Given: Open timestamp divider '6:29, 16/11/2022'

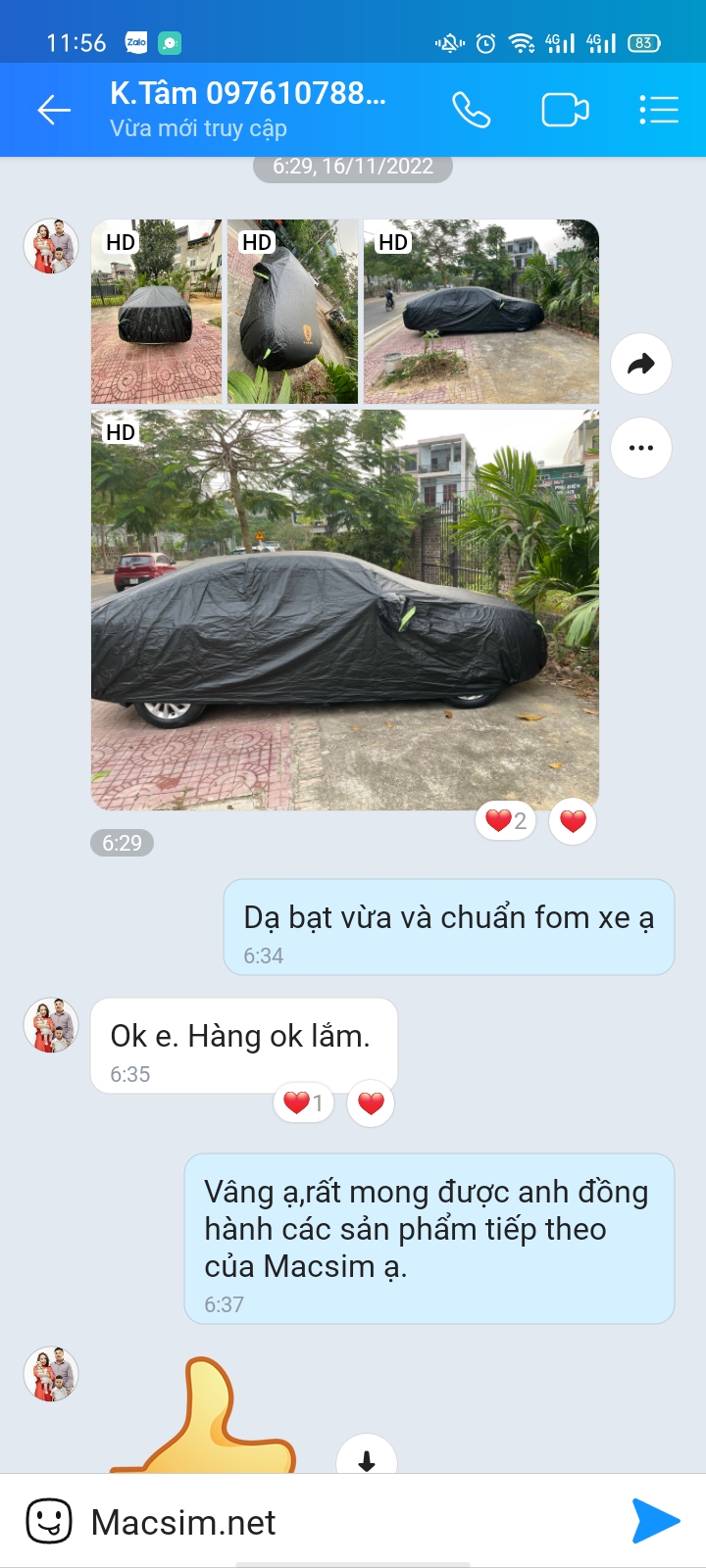Looking at the screenshot, I should tap(352, 166).
